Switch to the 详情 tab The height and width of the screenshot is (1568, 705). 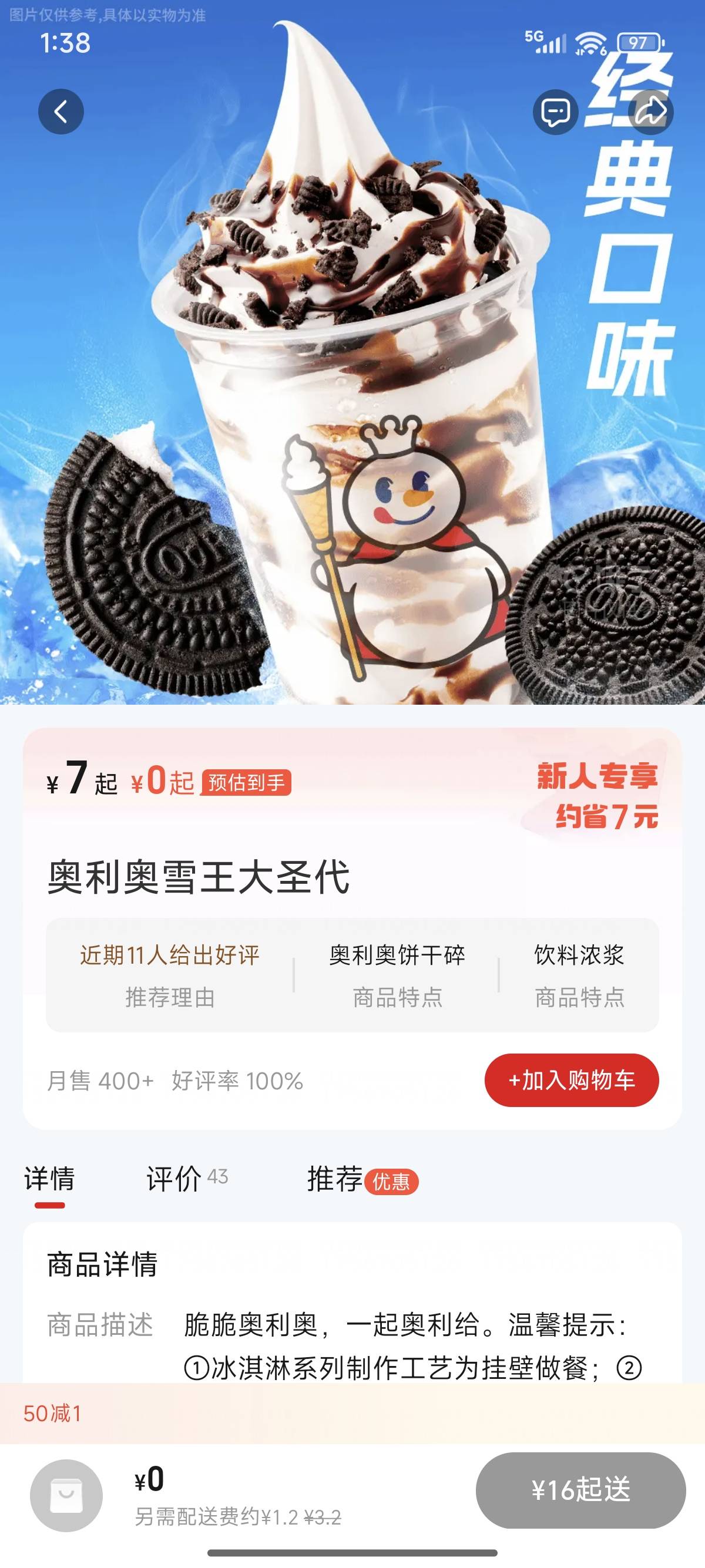point(49,1180)
